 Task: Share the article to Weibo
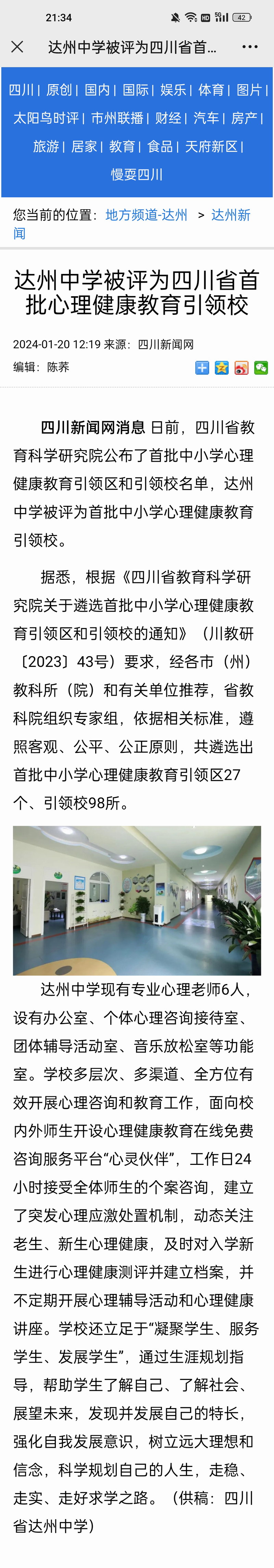[x=242, y=368]
